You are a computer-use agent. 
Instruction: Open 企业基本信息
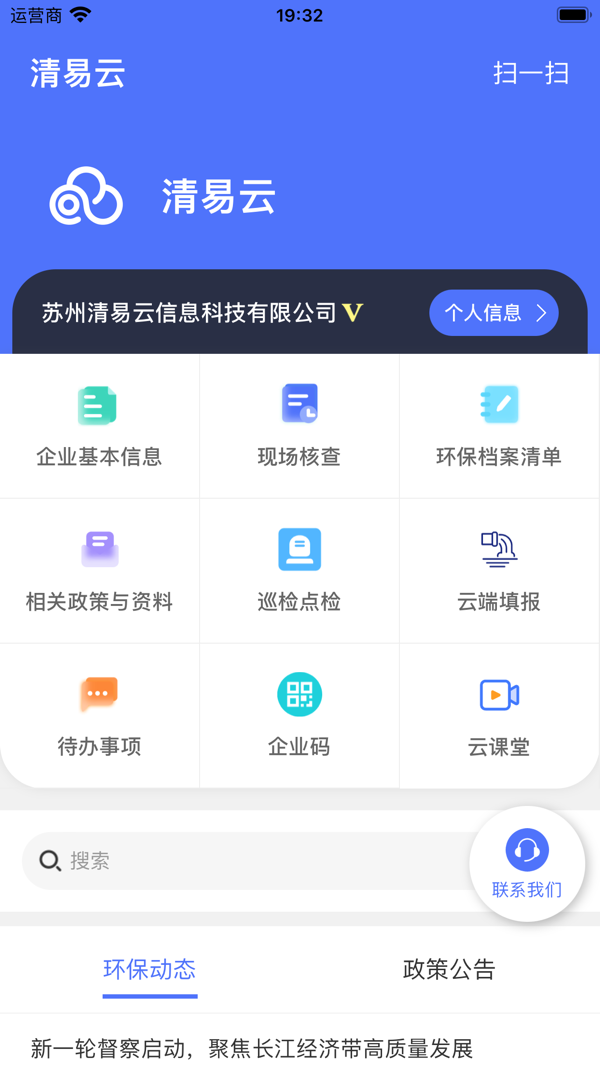pos(99,427)
